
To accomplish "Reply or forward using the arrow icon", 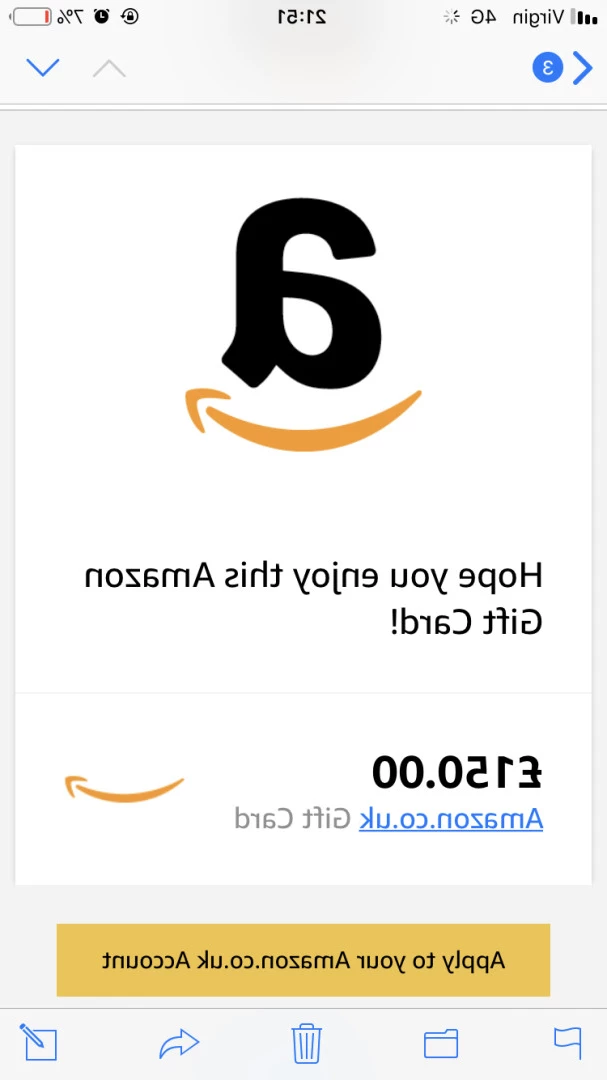I will (x=179, y=1043).
